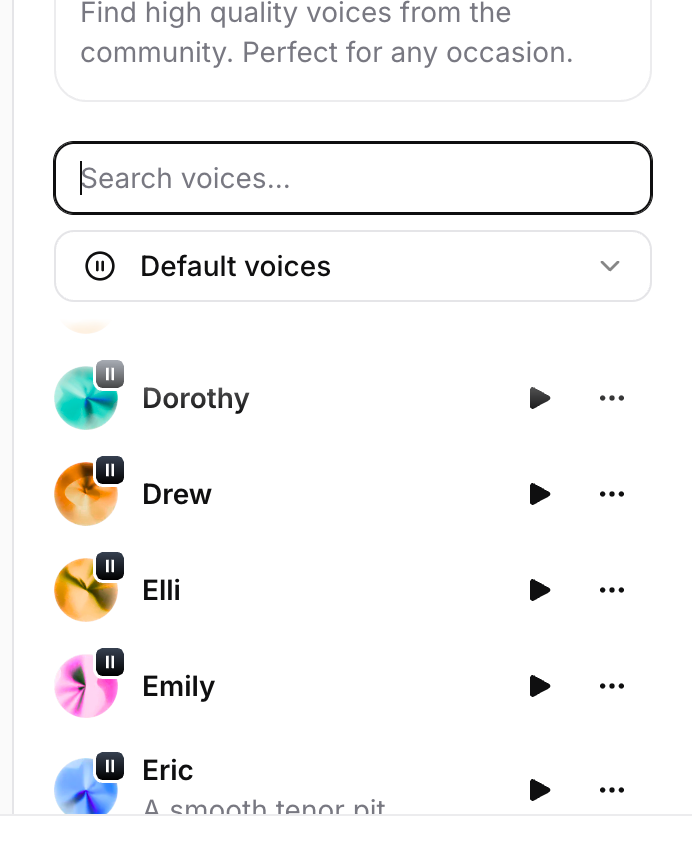Select the Emily voice row

coord(179,686)
